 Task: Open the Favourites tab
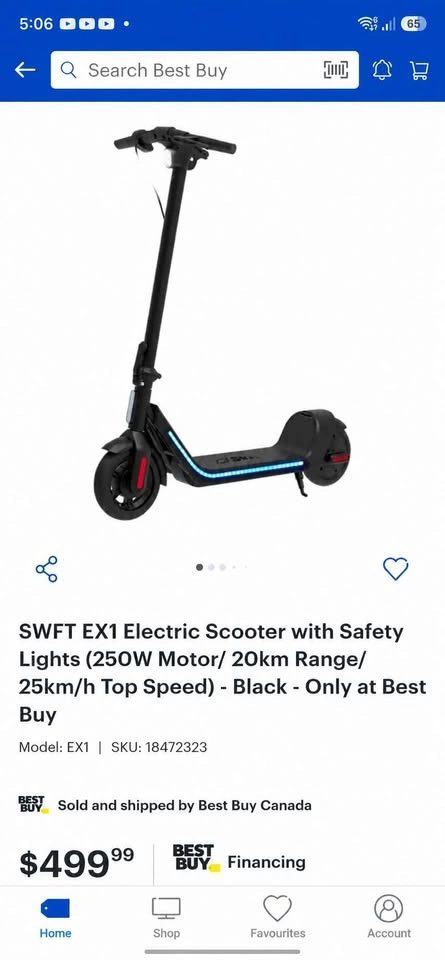click(x=277, y=917)
